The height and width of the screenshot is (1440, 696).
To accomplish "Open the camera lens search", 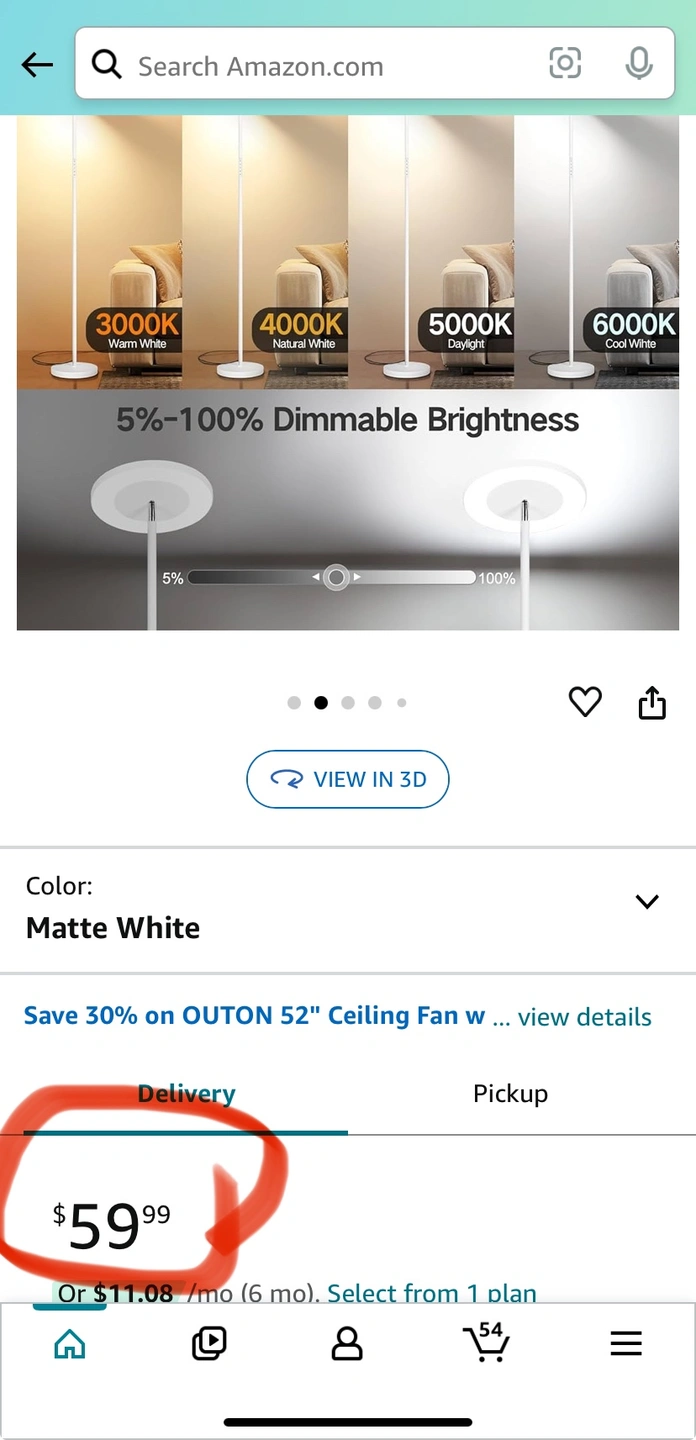I will click(x=565, y=64).
